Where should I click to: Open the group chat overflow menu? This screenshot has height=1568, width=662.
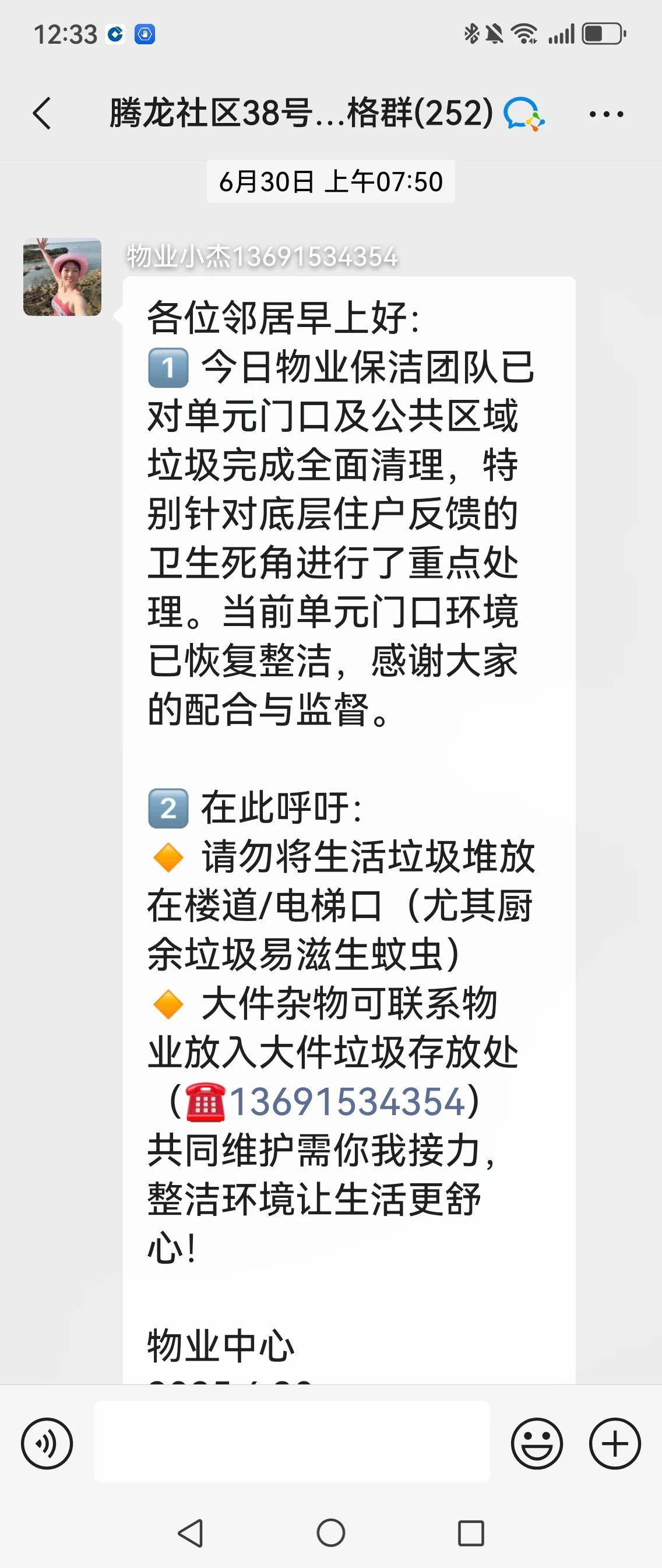point(606,114)
